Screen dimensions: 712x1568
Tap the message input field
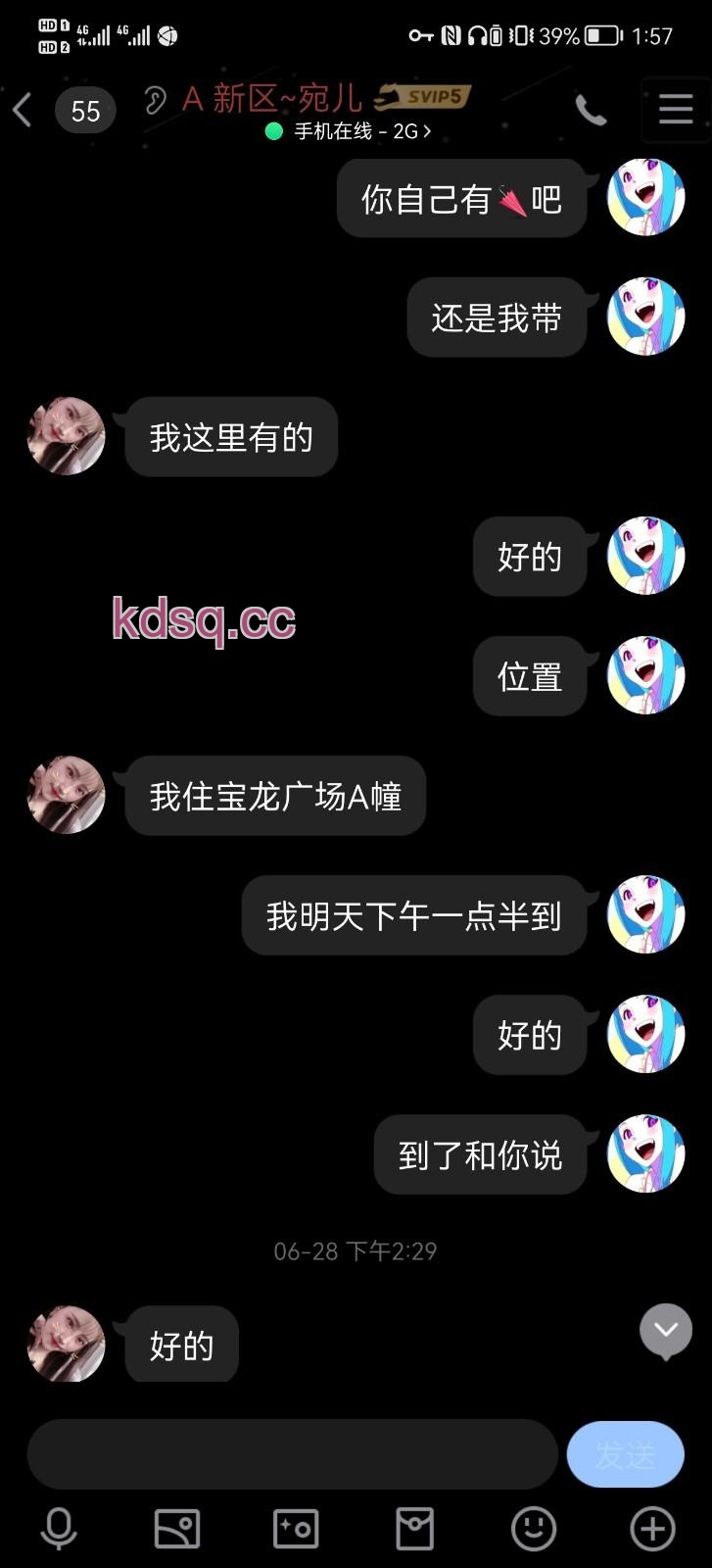pyautogui.click(x=292, y=1454)
